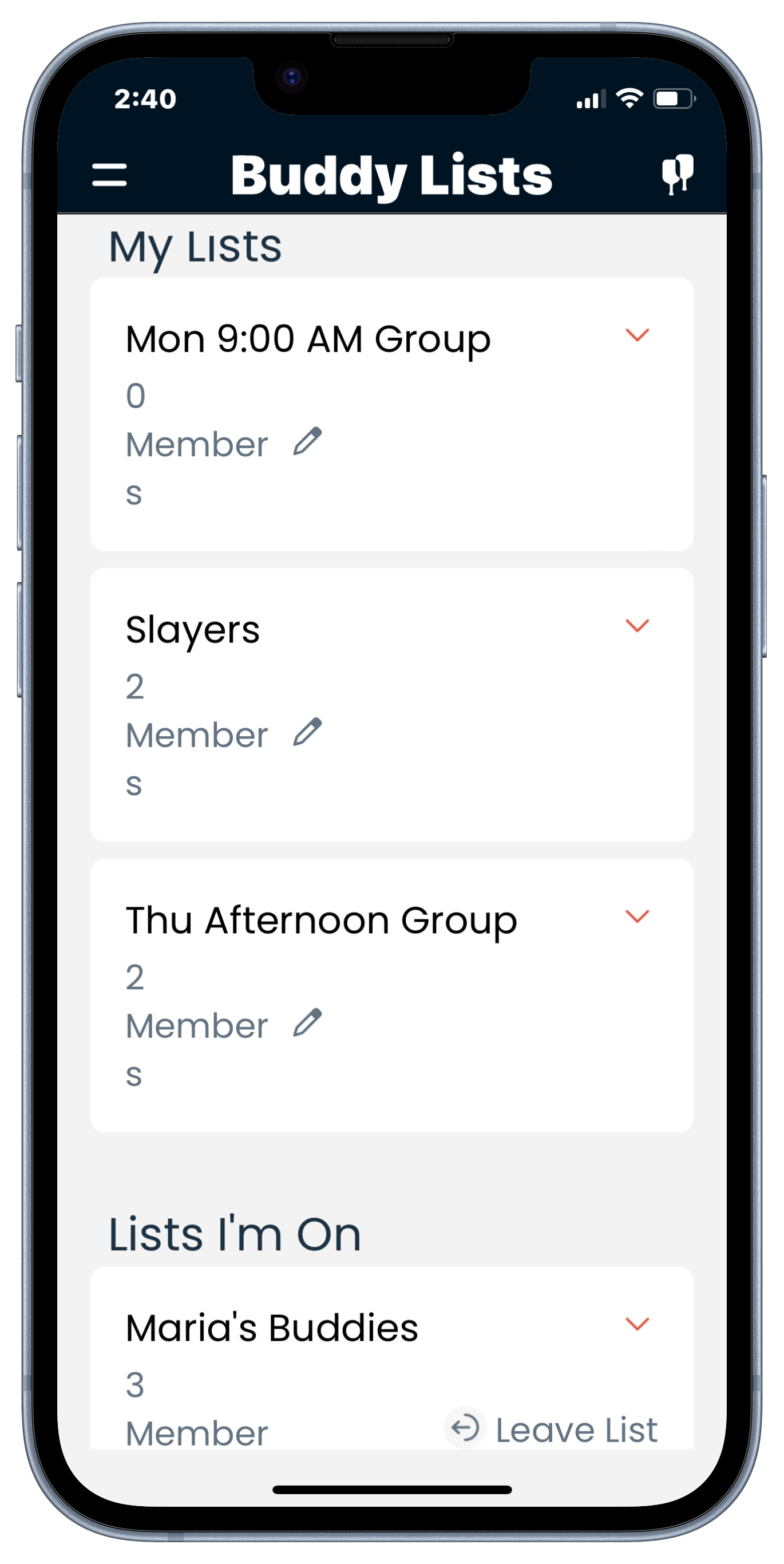Viewport: 784px width, 1564px height.
Task: Expand the Thu Afternoon Group list
Action: (637, 916)
